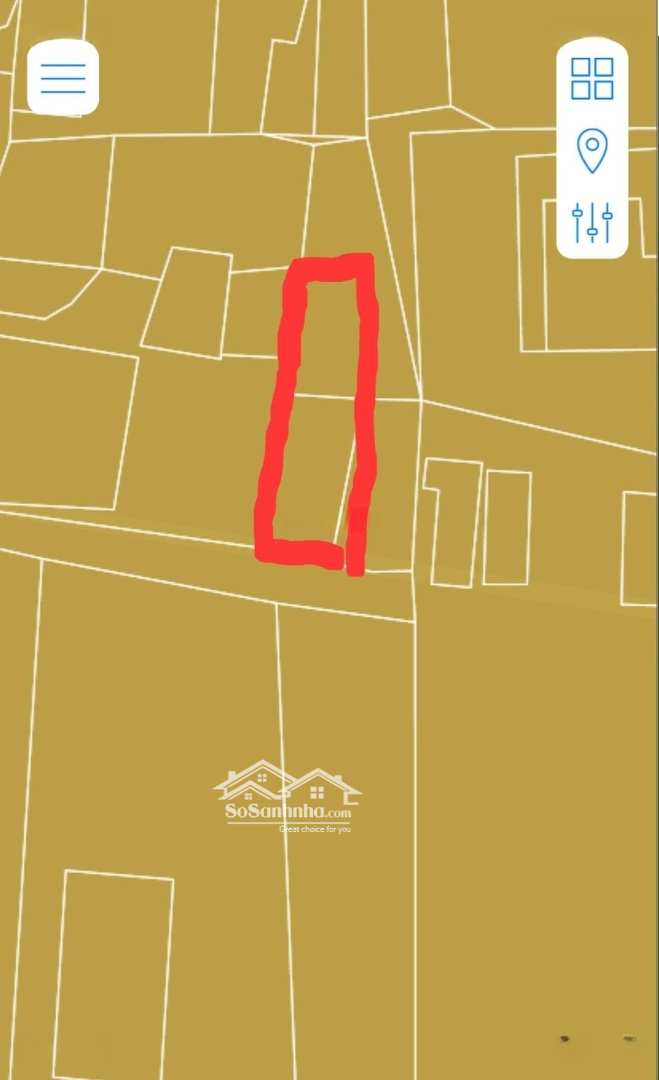Open the hamburger menu
Screen dimensions: 659x1080
point(63,79)
